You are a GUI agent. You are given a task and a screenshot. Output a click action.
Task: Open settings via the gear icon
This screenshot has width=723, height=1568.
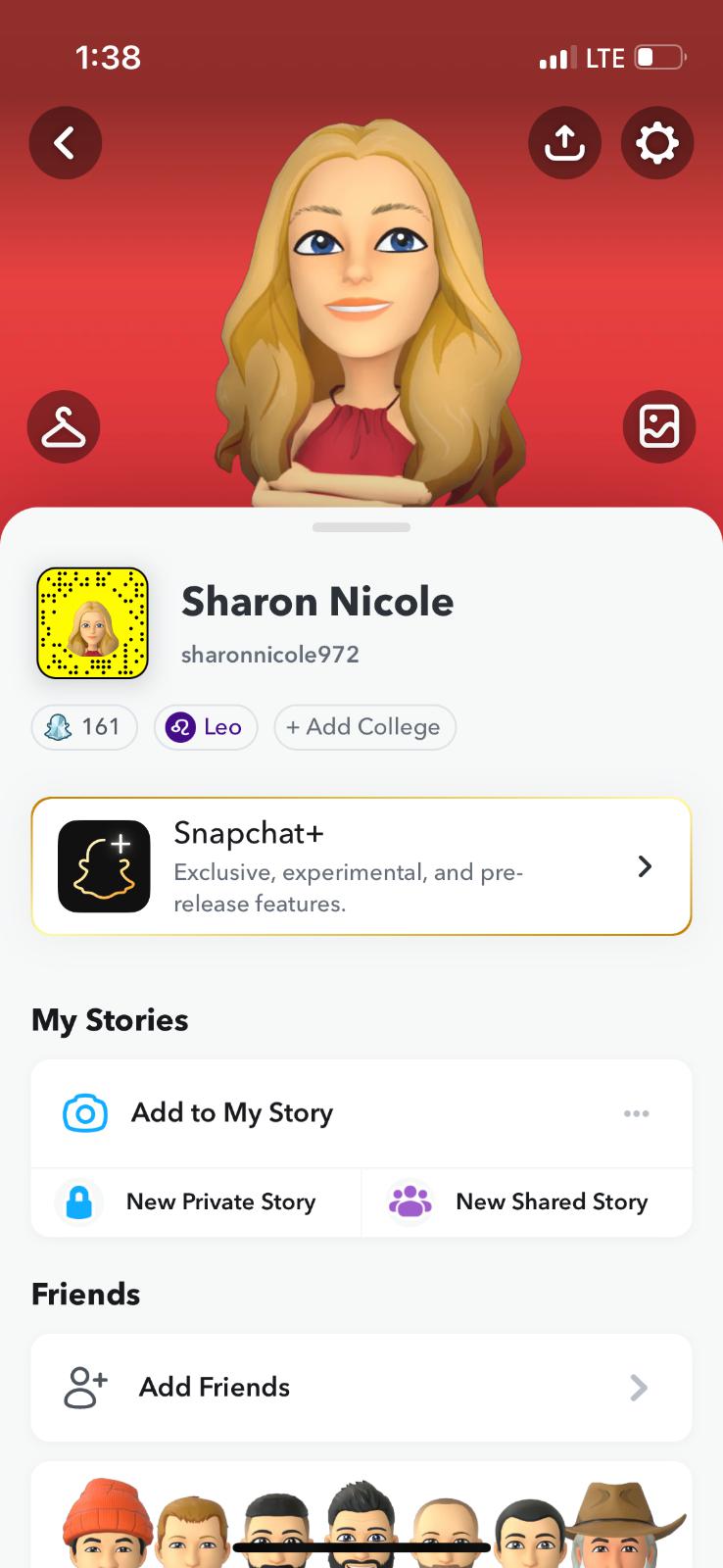[657, 143]
